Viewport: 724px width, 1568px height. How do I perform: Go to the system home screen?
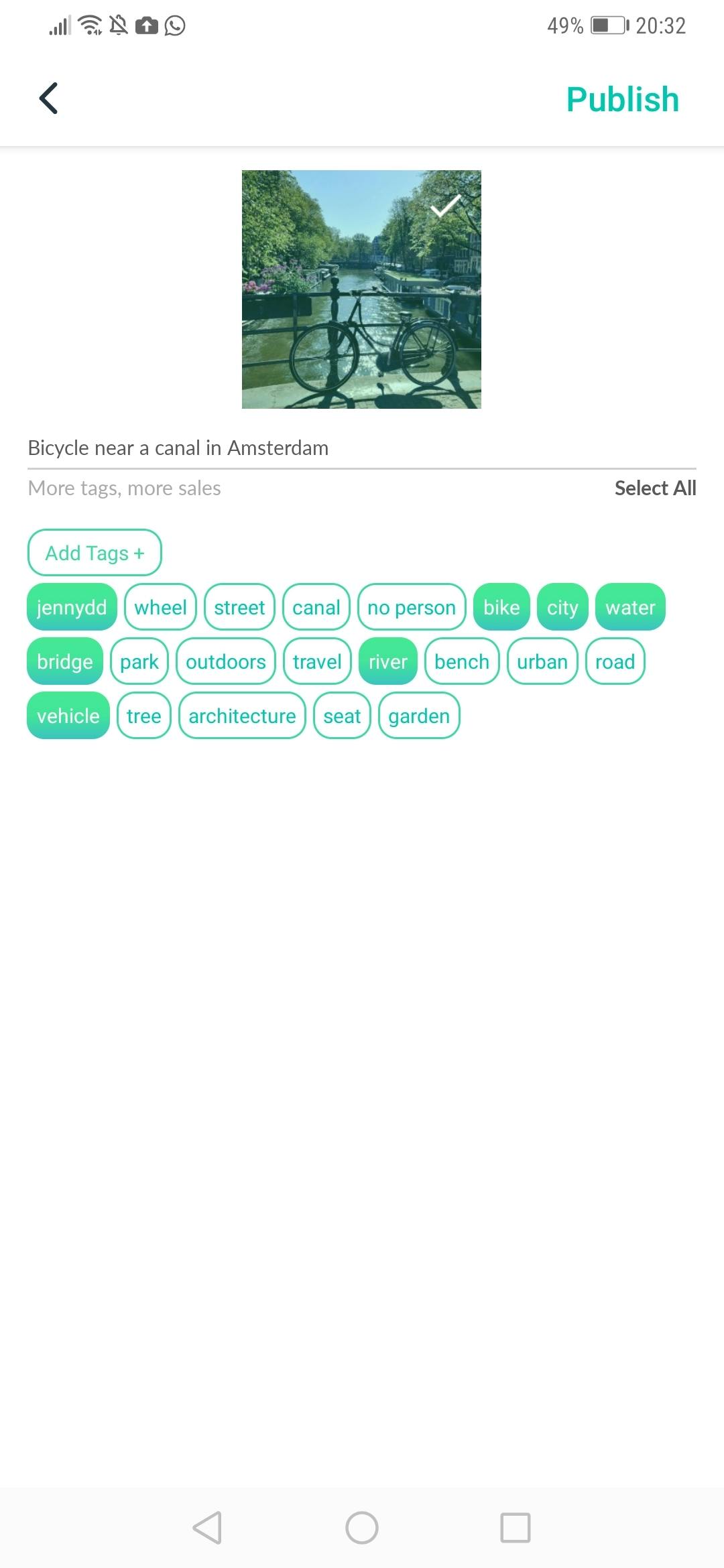(362, 1528)
